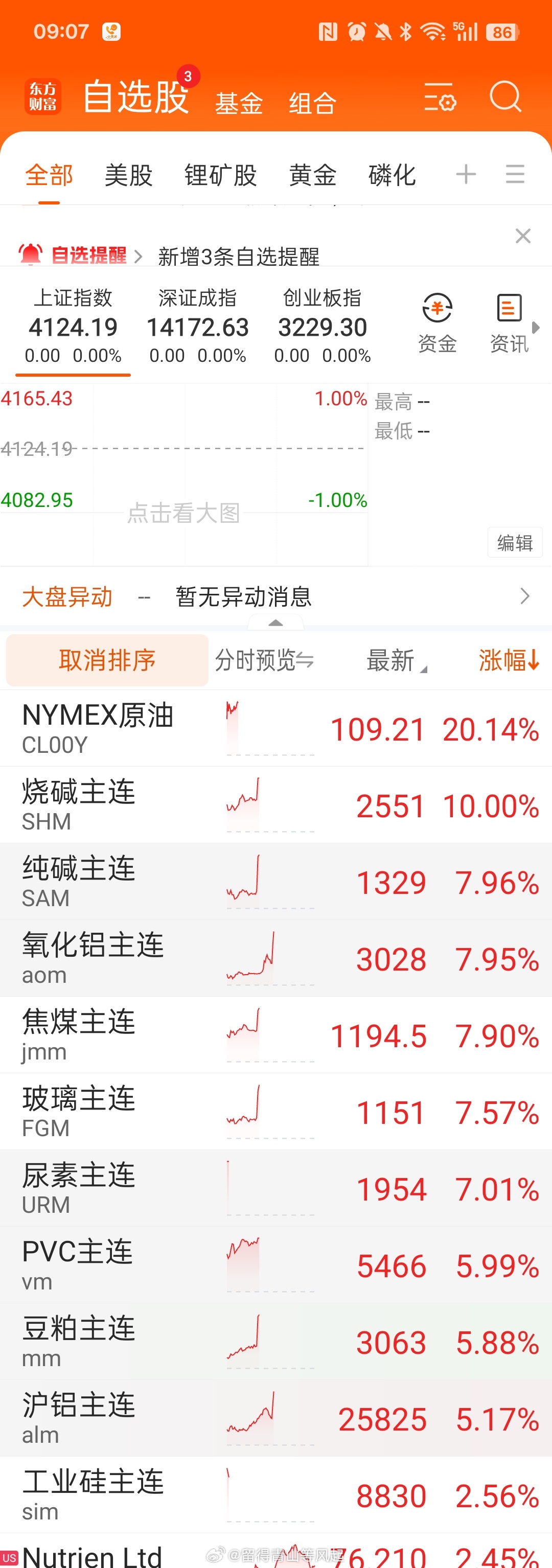Switch to the 基金 tab
Viewport: 552px width, 1568px height.
pyautogui.click(x=239, y=103)
